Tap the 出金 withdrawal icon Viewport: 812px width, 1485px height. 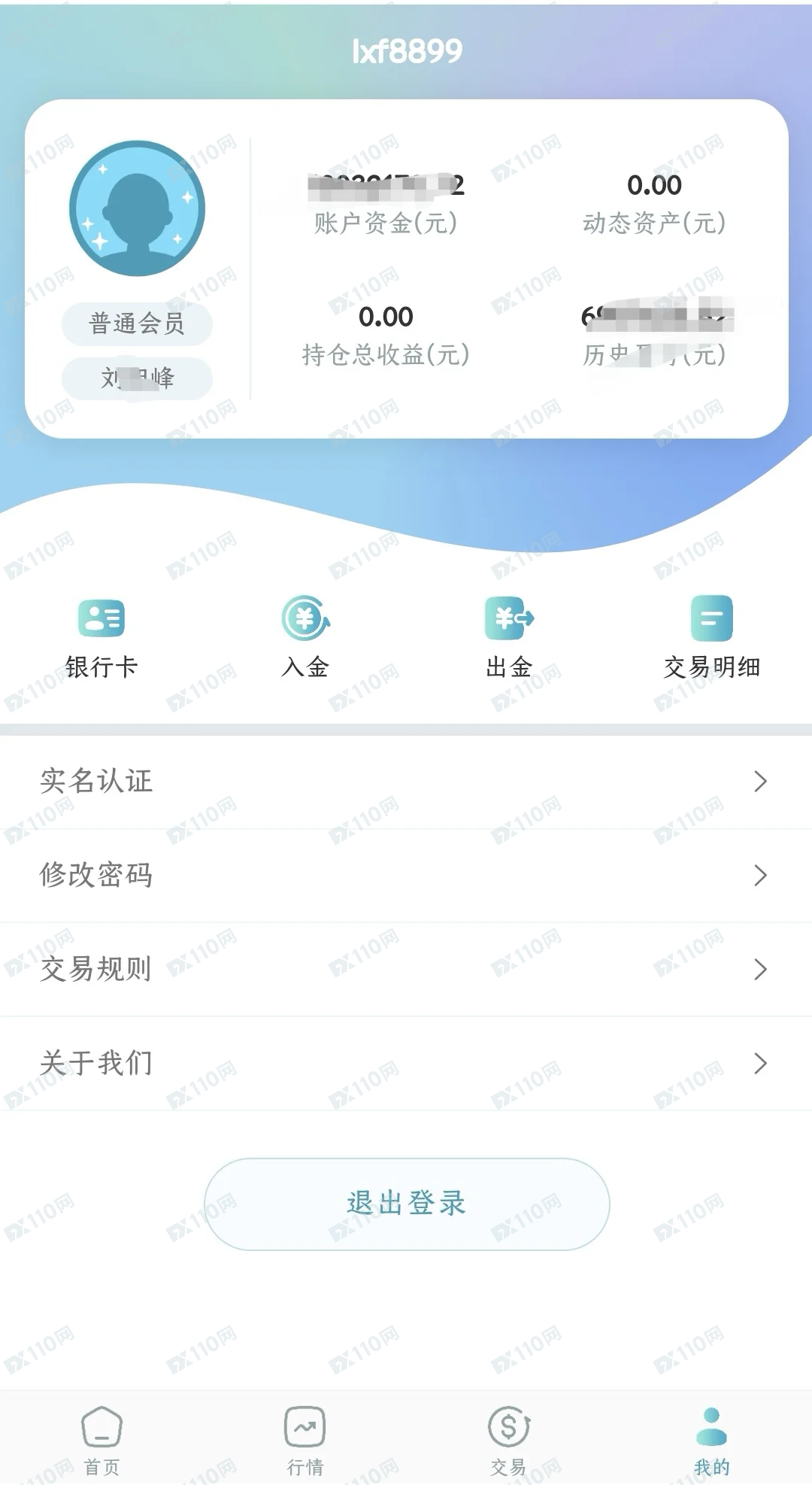pos(508,620)
